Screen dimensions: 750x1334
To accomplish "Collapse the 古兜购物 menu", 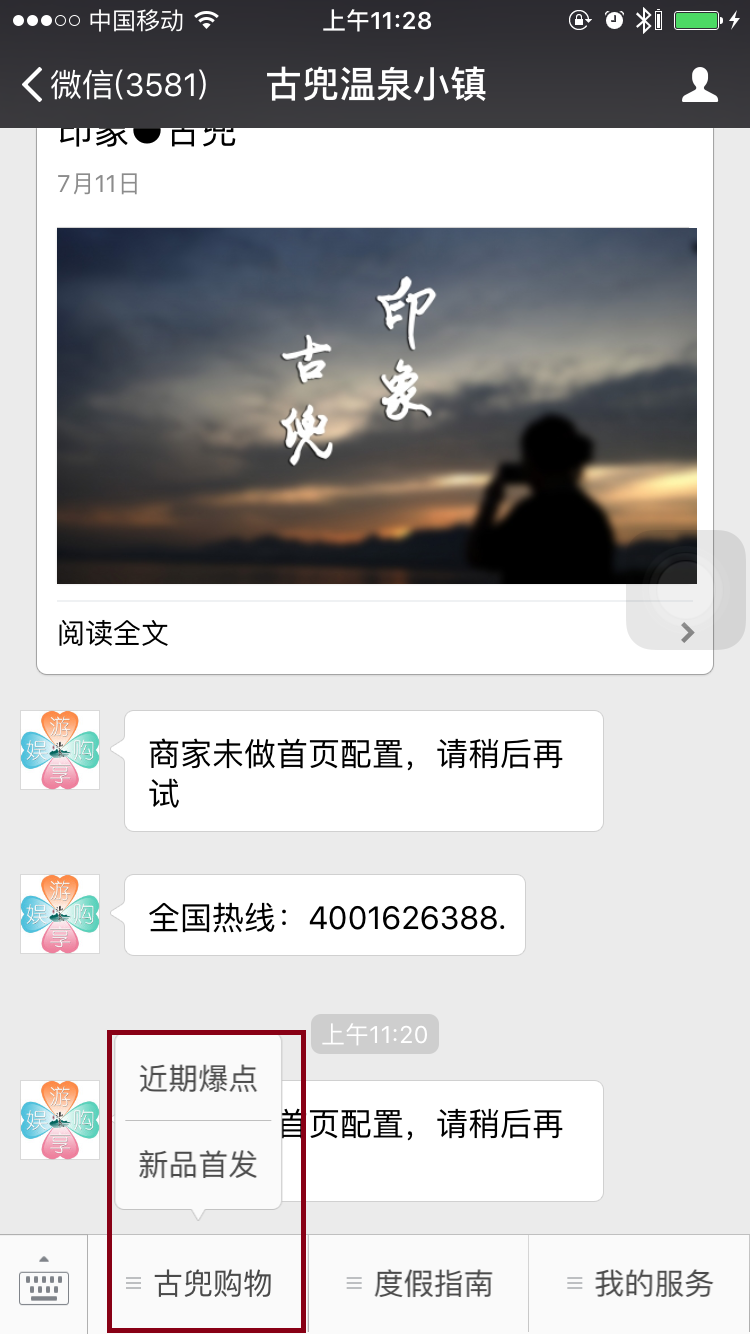I will click(199, 1284).
